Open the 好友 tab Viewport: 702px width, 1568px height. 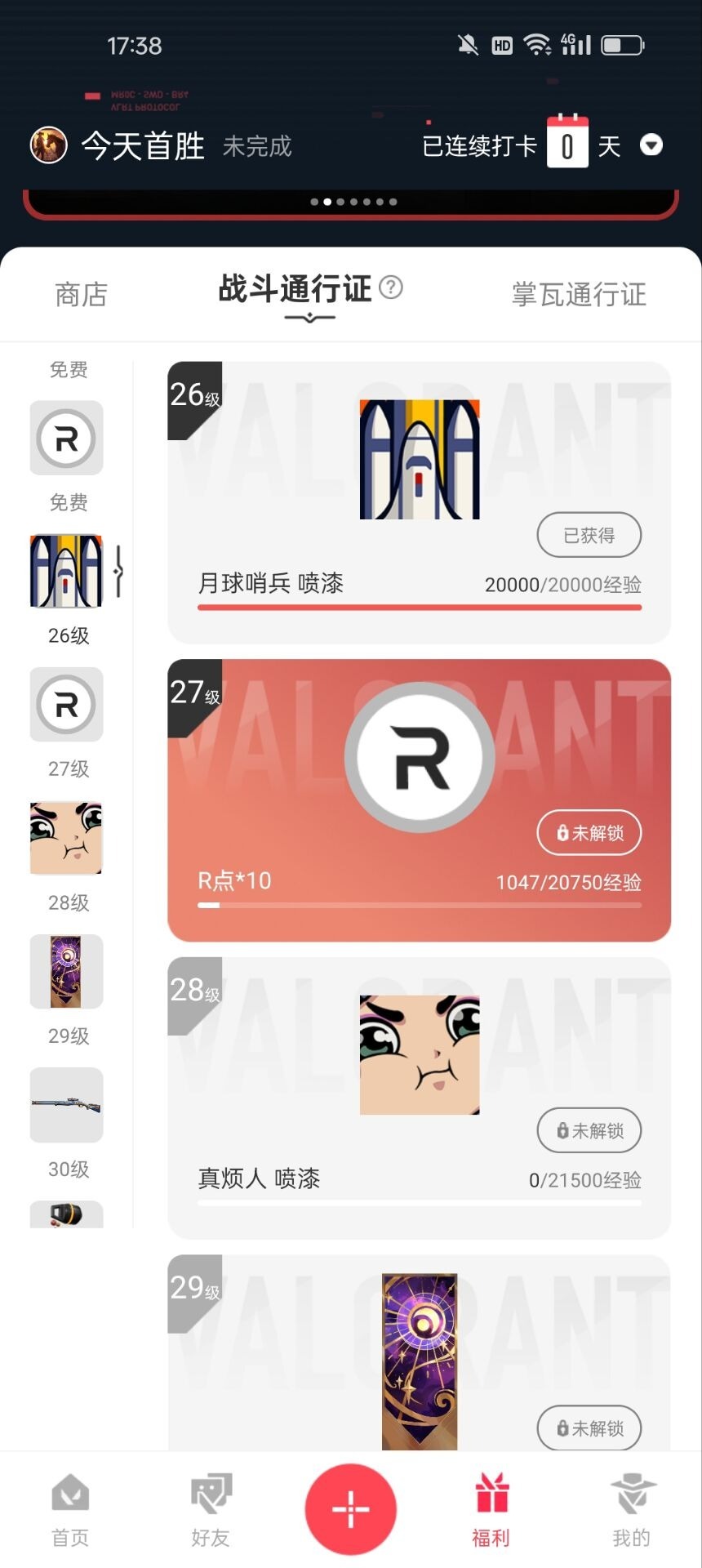[x=211, y=1509]
